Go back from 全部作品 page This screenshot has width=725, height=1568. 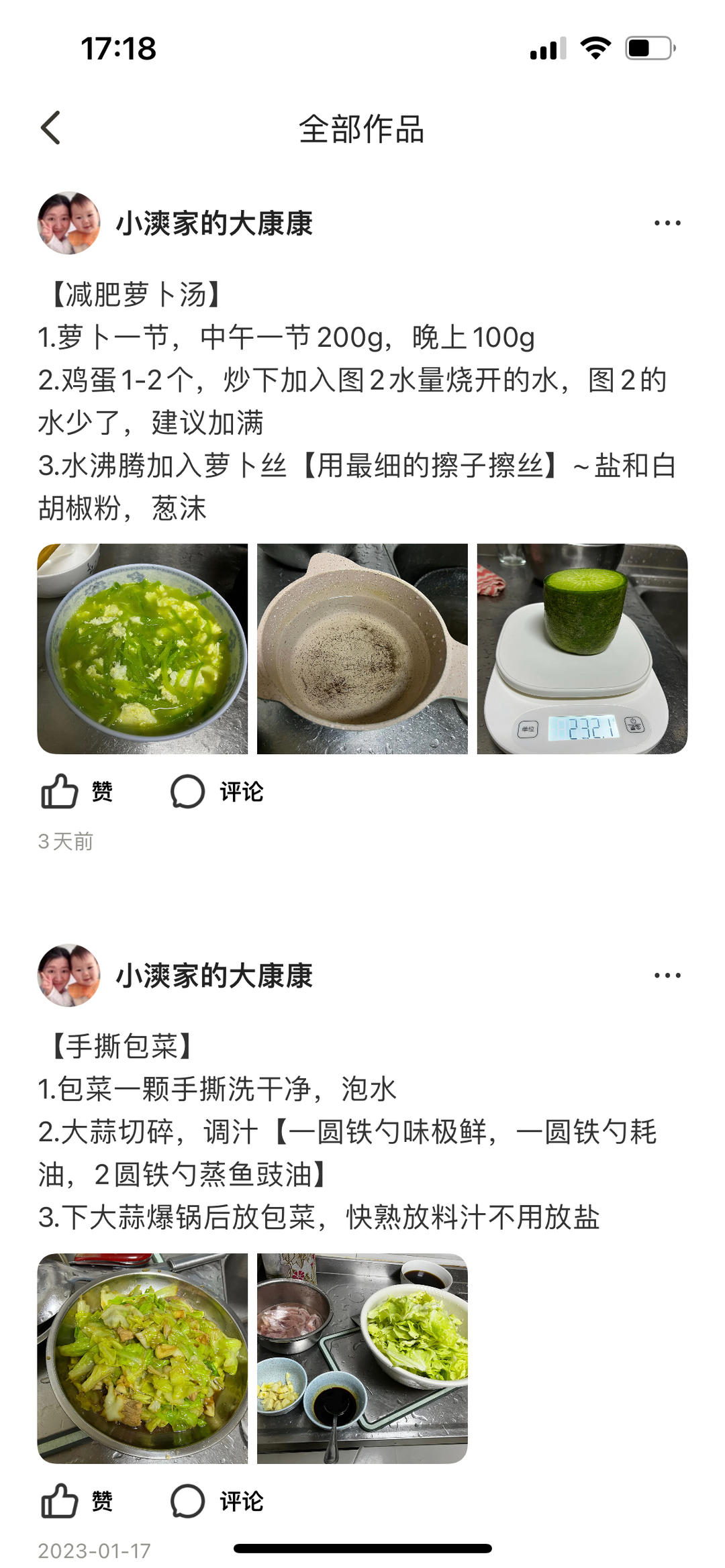click(51, 127)
